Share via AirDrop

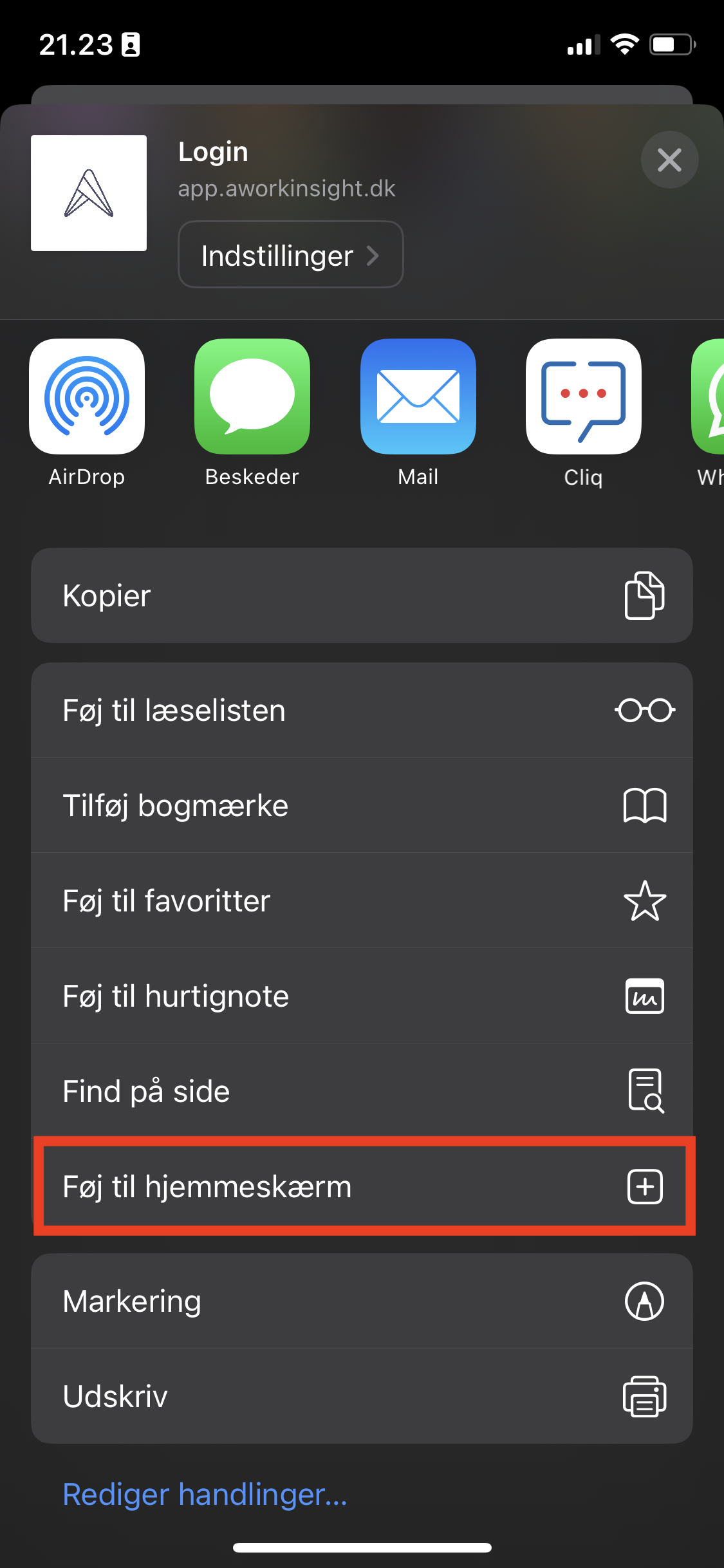pyautogui.click(x=87, y=413)
